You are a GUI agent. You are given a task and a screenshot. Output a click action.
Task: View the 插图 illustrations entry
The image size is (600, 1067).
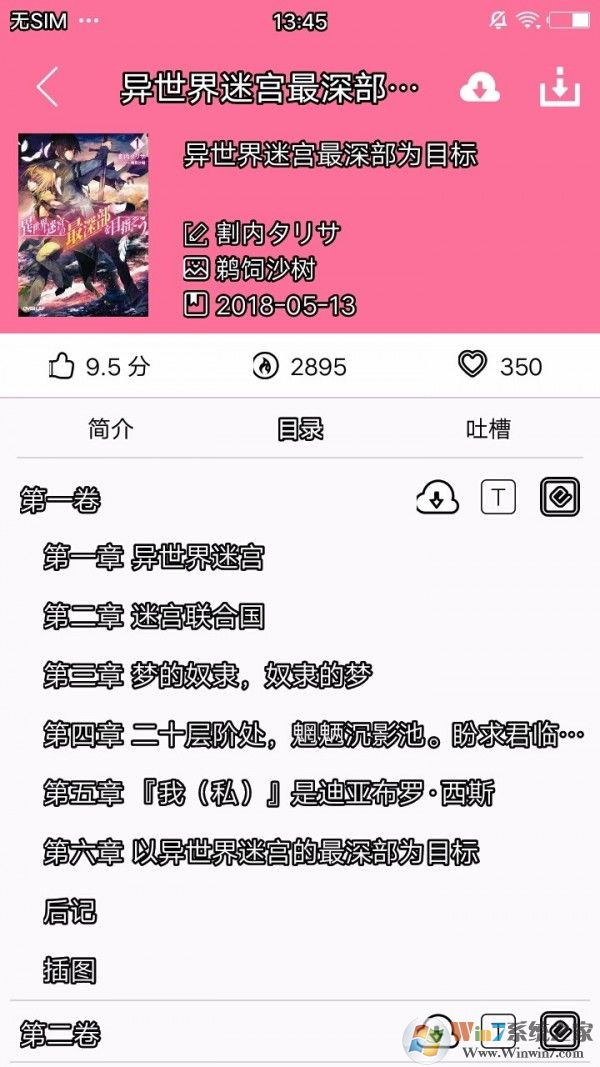click(x=69, y=969)
